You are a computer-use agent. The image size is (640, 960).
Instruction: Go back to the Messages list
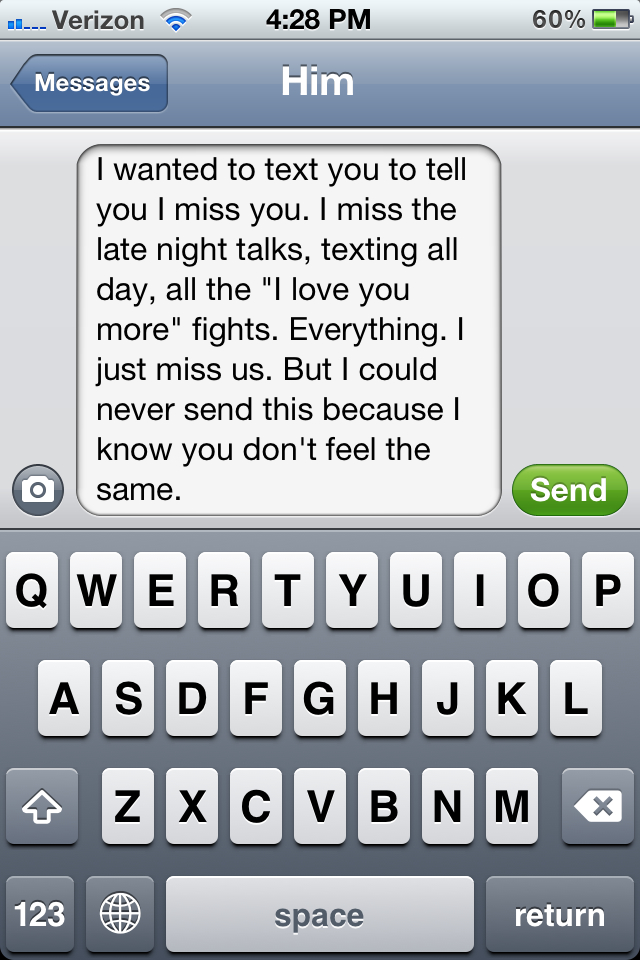point(90,83)
